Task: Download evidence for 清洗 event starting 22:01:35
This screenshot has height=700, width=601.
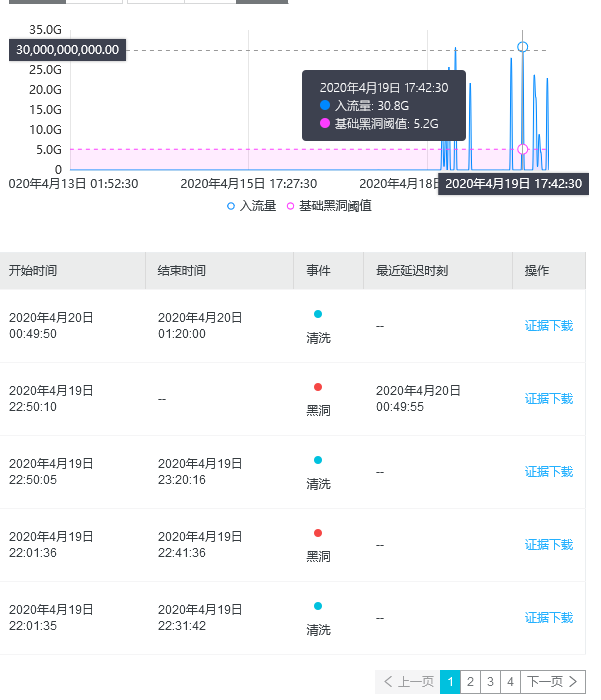Action: tap(549, 618)
